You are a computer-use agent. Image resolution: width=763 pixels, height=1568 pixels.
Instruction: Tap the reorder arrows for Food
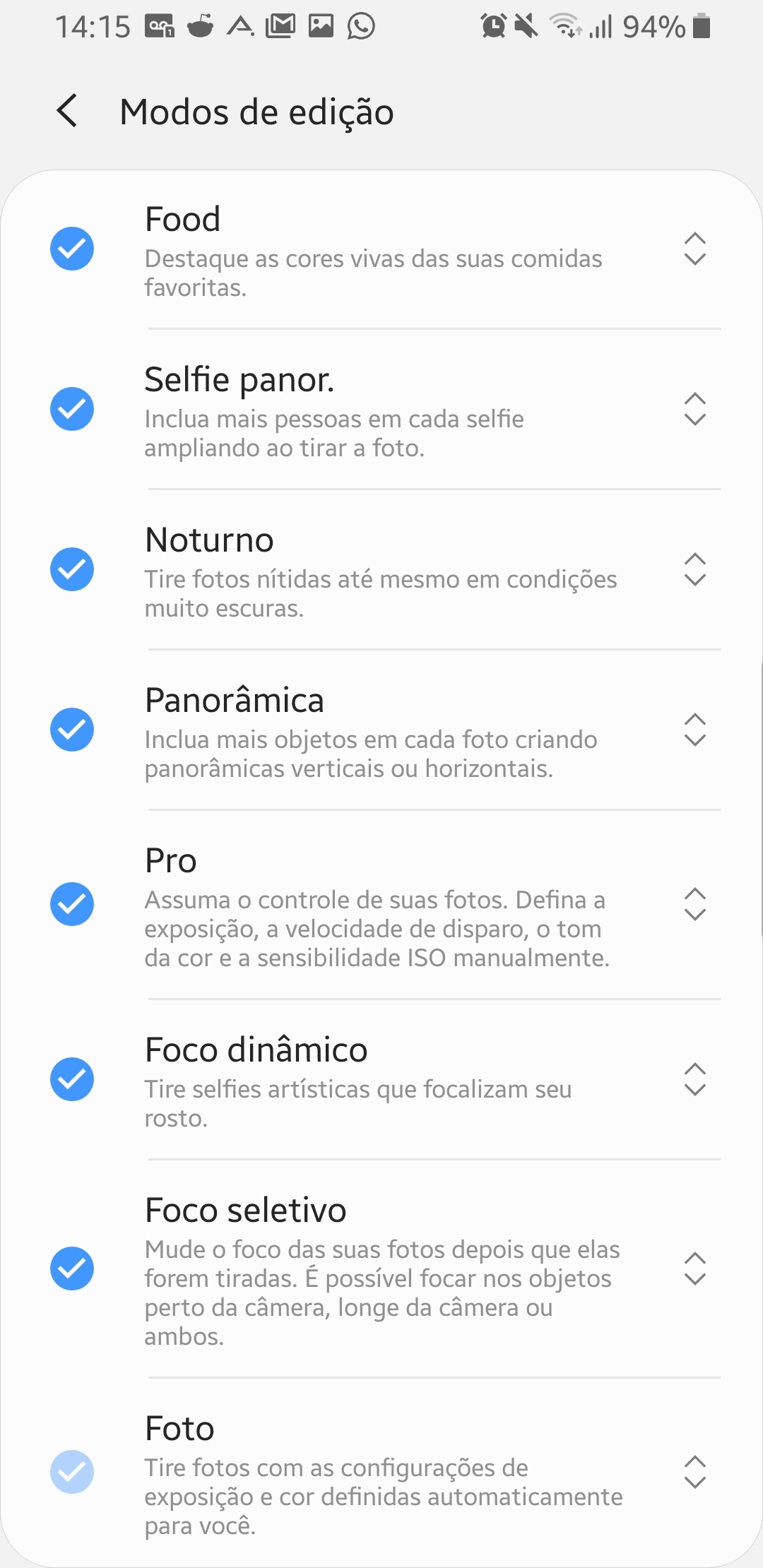pyautogui.click(x=695, y=249)
